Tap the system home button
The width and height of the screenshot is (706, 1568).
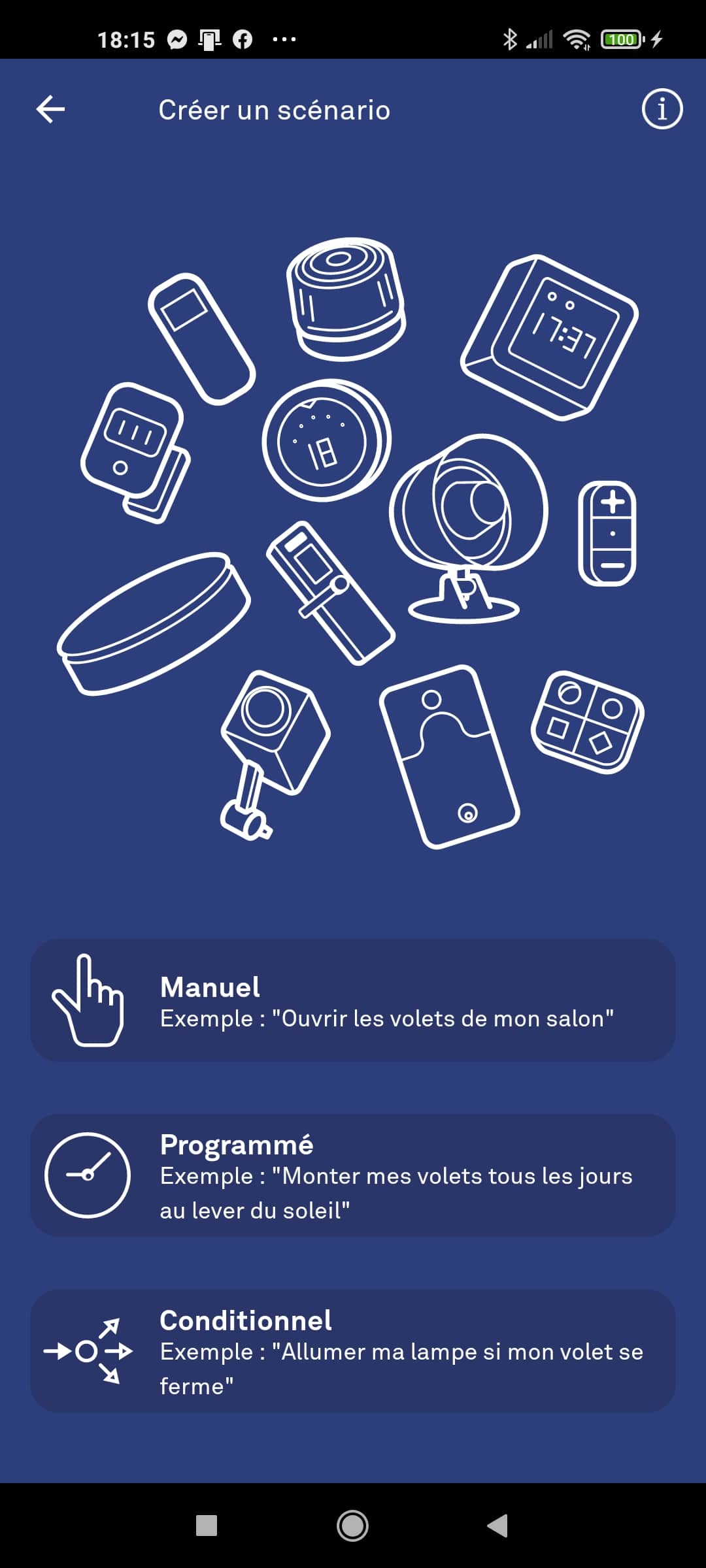pos(352,1526)
